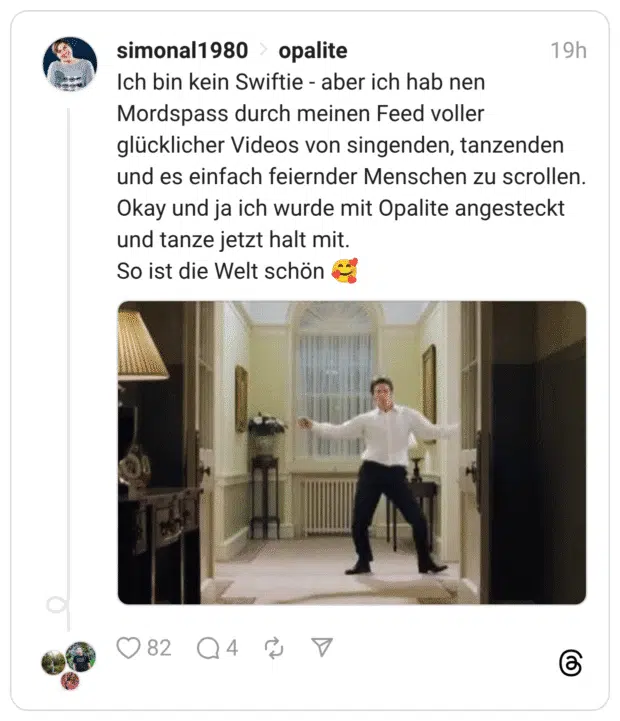
Task: Like simonal1980's post
Action: (129, 648)
